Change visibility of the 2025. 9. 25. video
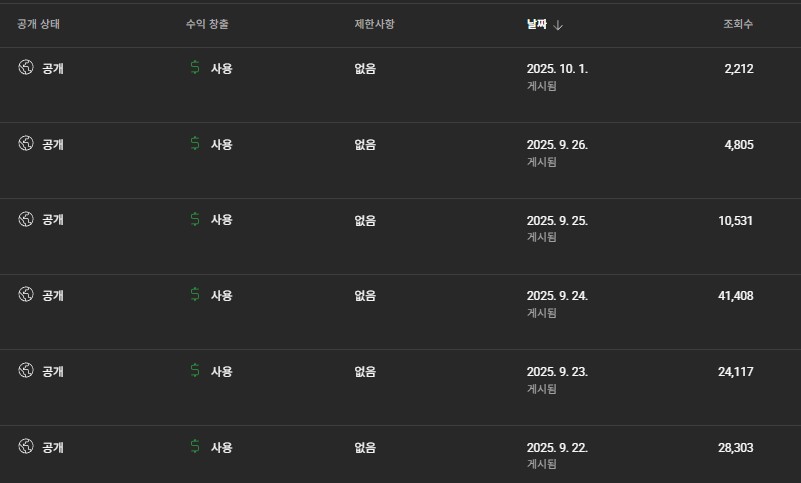Screen dimensions: 801x483 [41, 220]
